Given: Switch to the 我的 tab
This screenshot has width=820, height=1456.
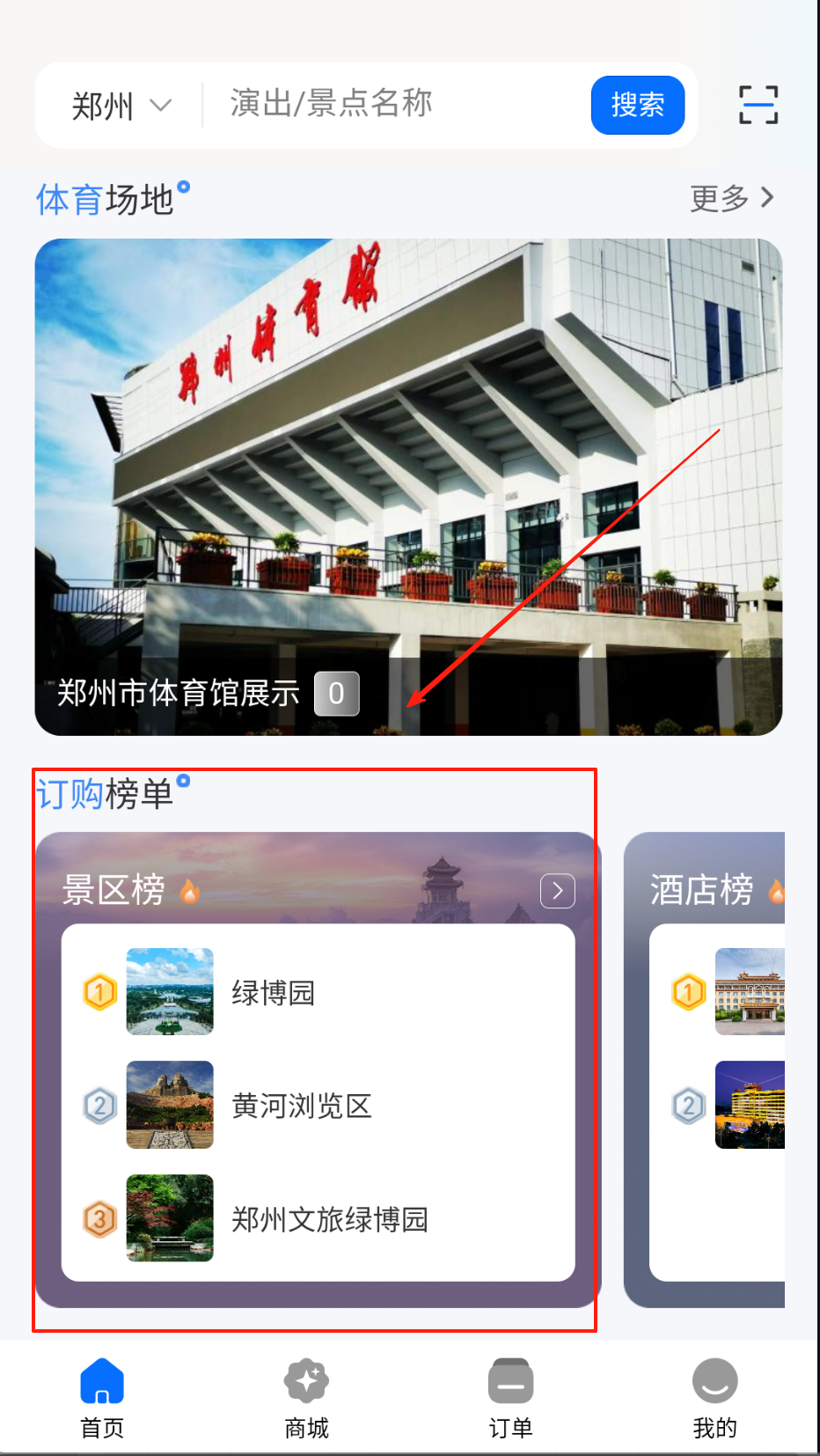Looking at the screenshot, I should 714,1398.
